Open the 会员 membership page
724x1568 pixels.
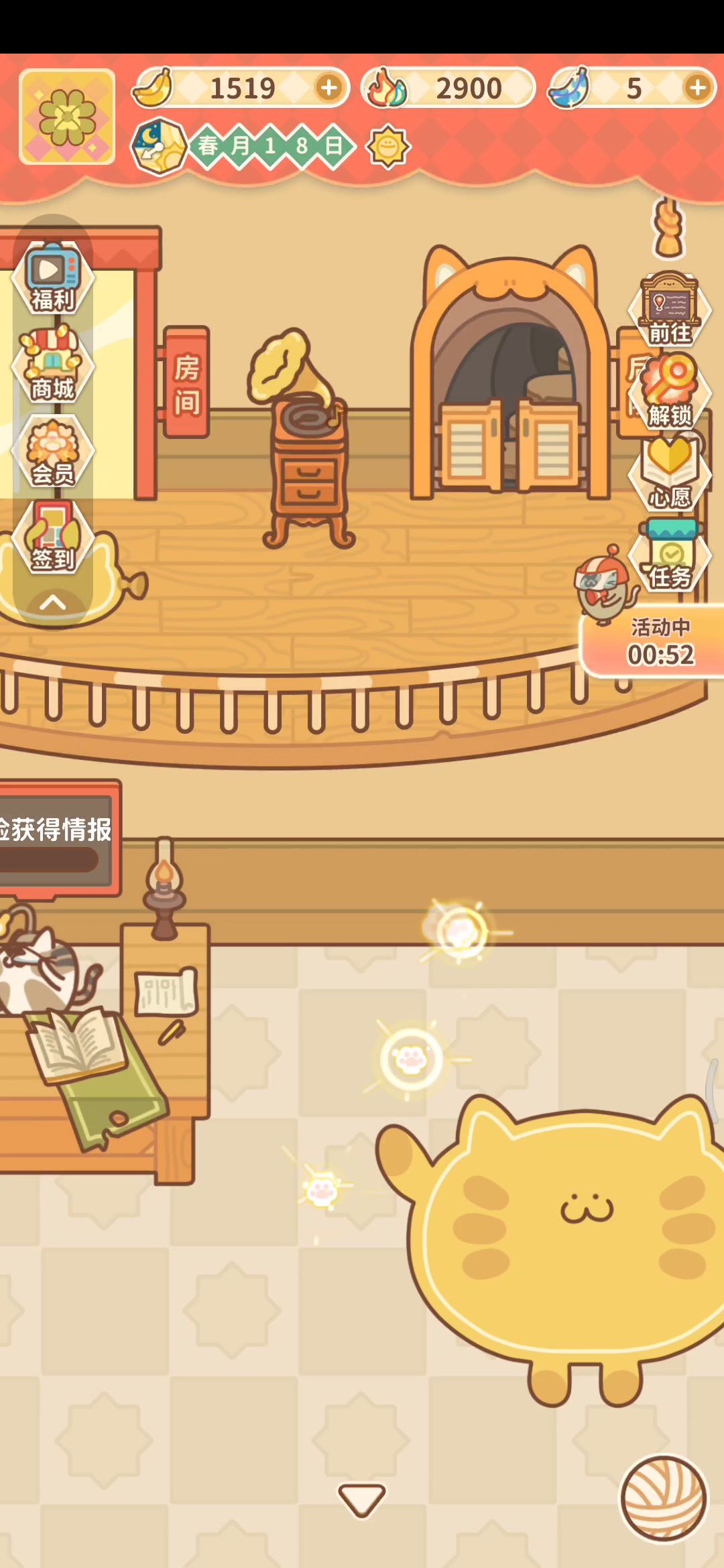pyautogui.click(x=52, y=452)
